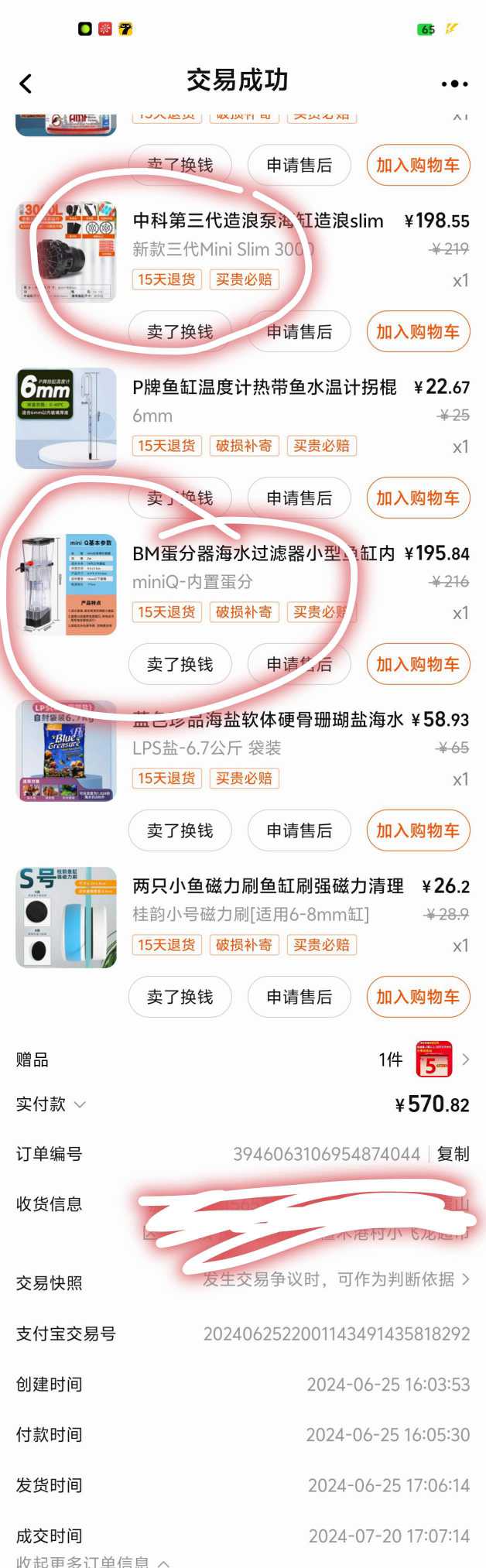Add P牌鱼缸温度计 to cart

(x=418, y=498)
